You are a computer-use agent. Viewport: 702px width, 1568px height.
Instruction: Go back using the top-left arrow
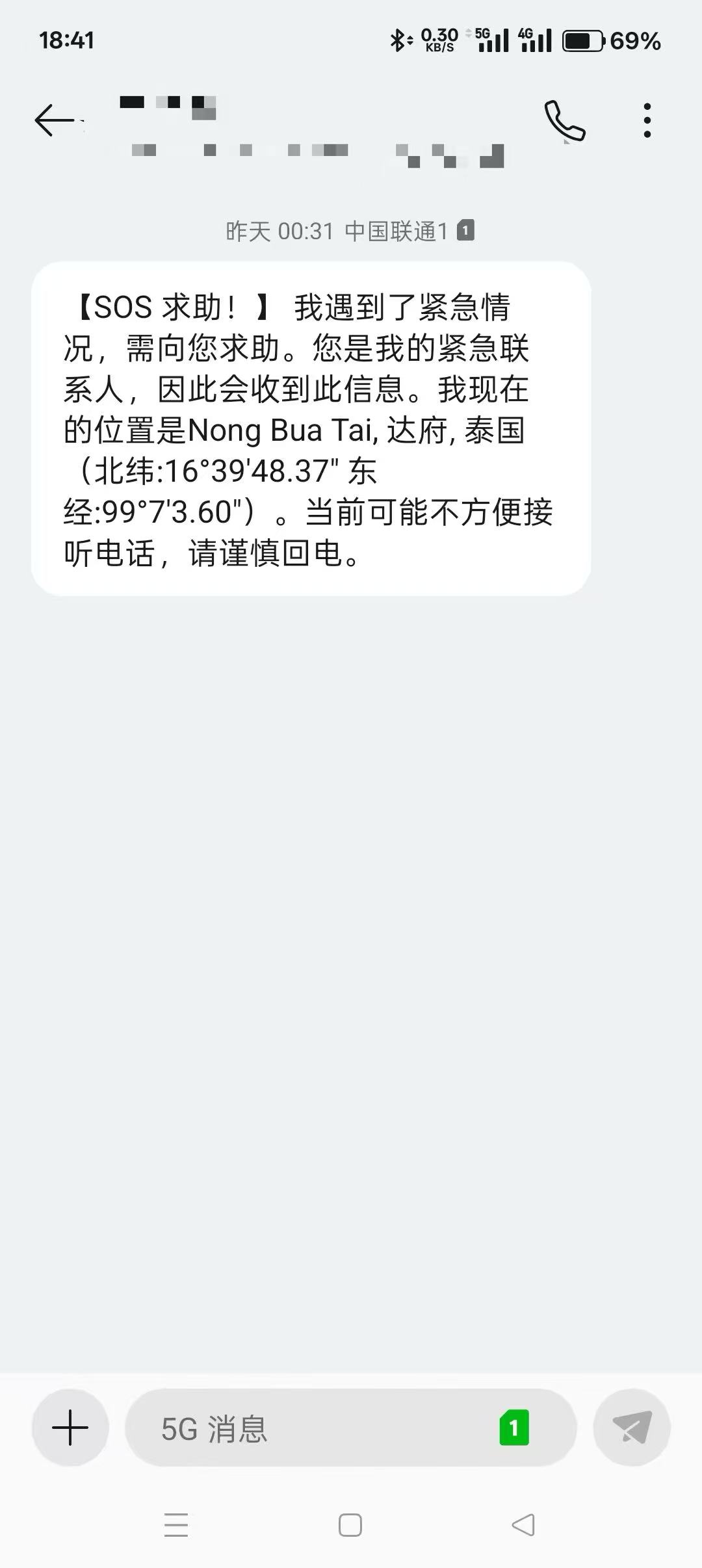point(55,120)
